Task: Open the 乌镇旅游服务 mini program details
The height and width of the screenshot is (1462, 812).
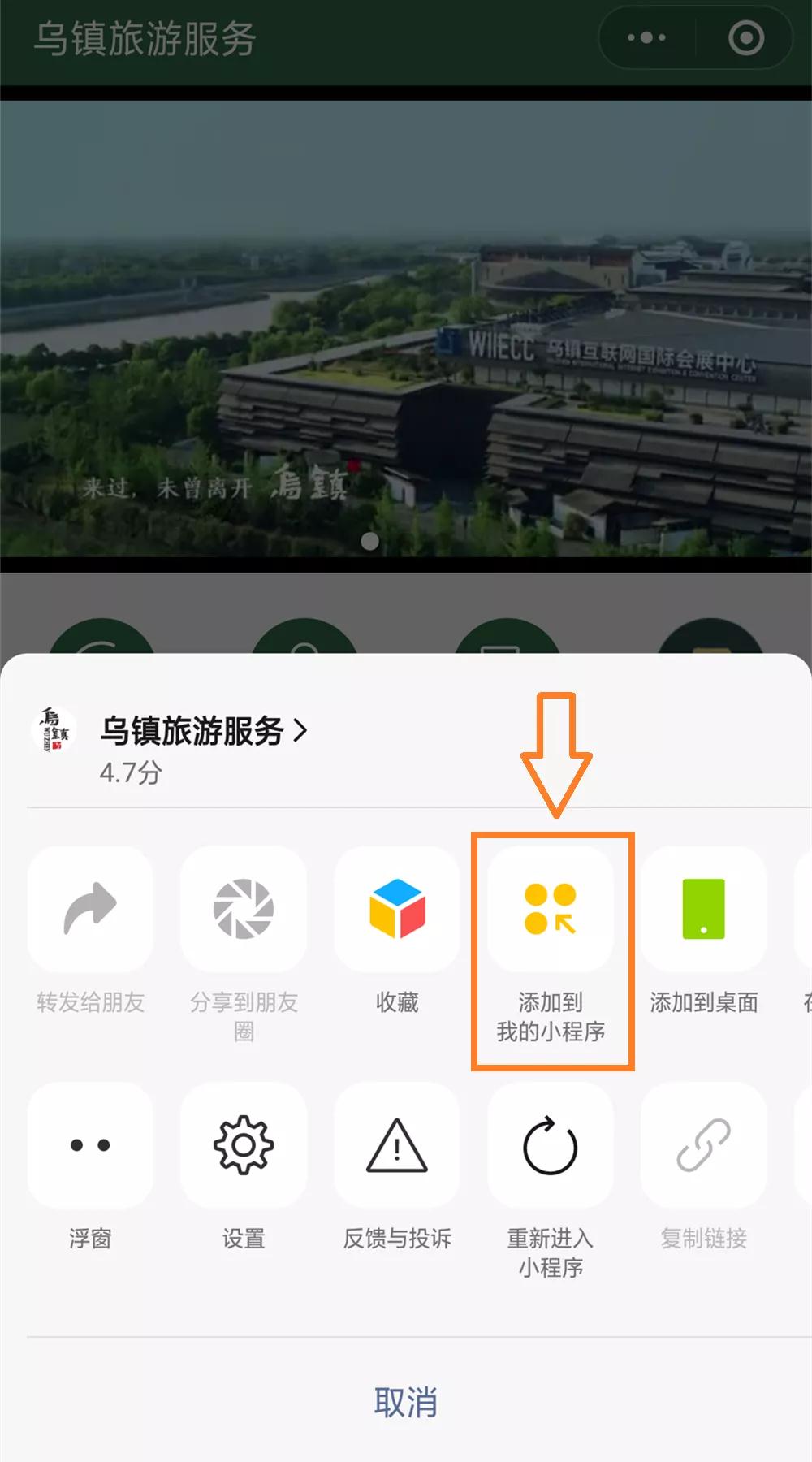Action: coord(203,731)
